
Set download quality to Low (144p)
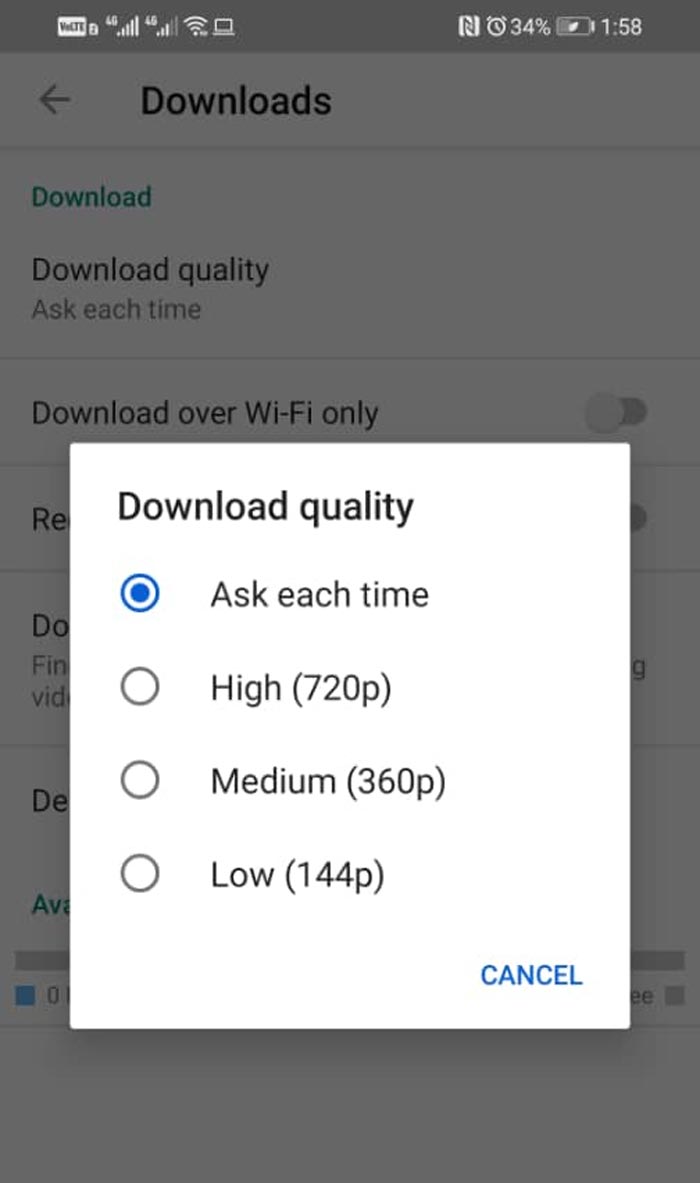140,875
